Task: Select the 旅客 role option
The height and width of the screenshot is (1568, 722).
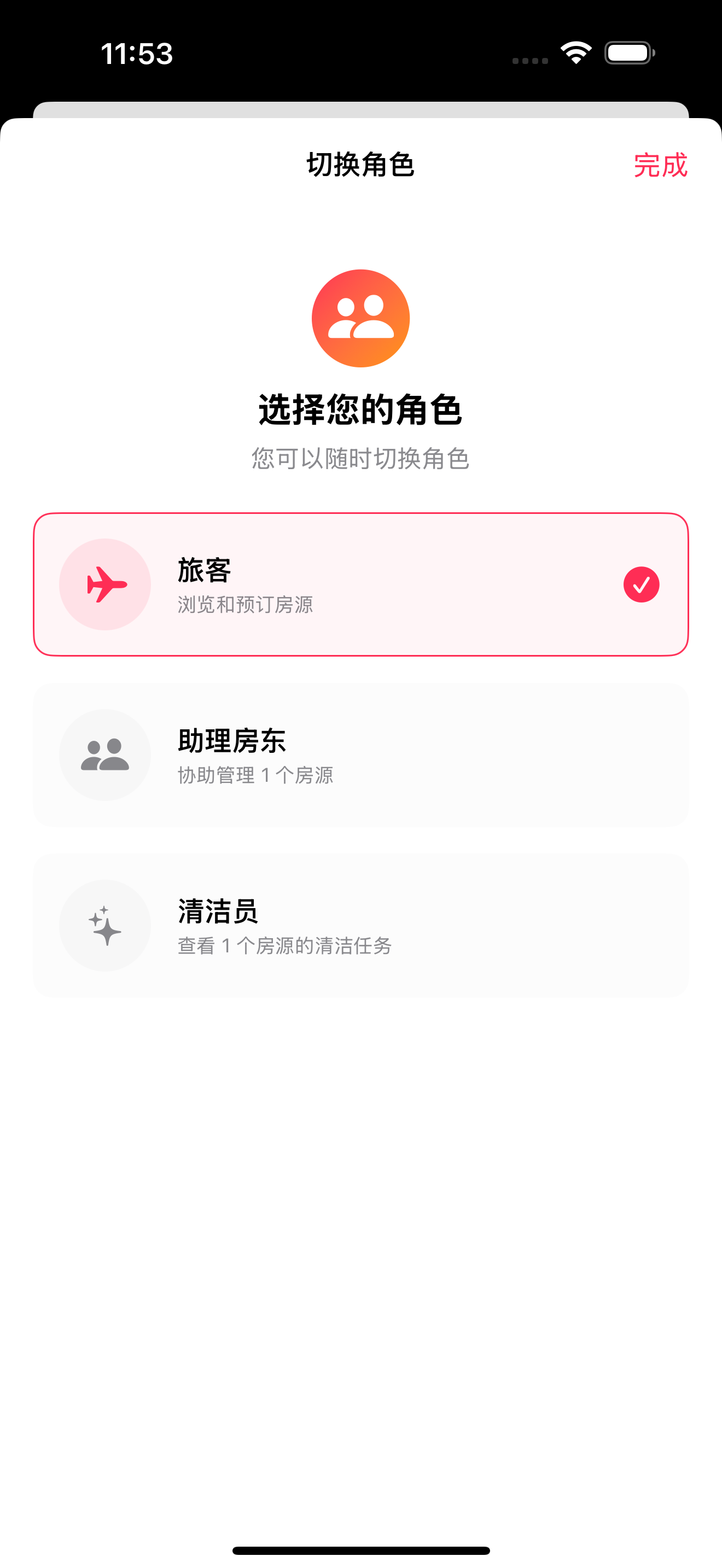Action: (360, 584)
